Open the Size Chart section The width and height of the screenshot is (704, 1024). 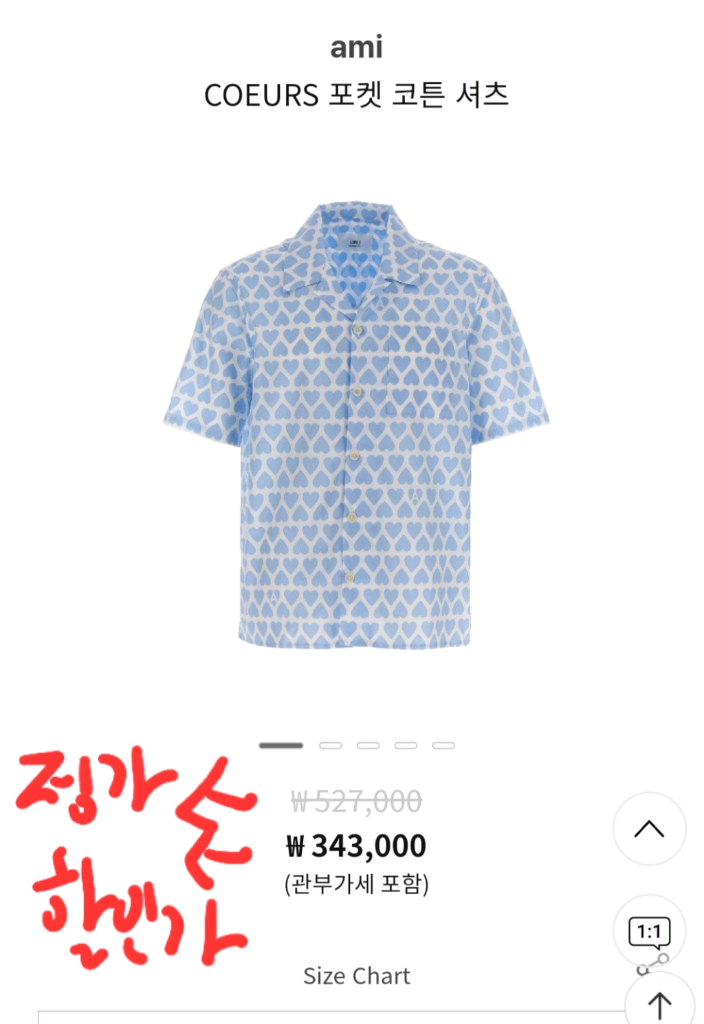pyautogui.click(x=356, y=976)
